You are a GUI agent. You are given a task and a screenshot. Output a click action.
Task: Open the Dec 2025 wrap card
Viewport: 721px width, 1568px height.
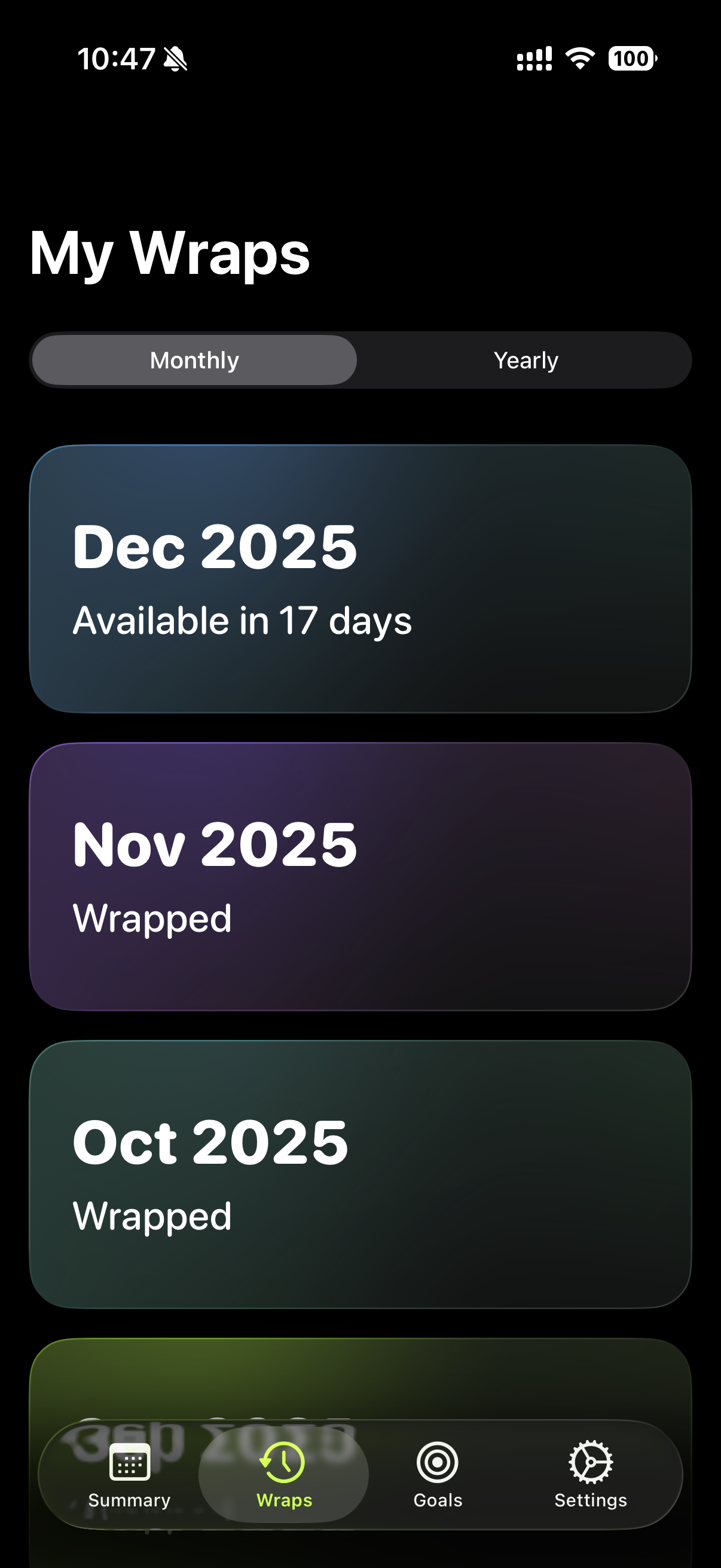360,578
